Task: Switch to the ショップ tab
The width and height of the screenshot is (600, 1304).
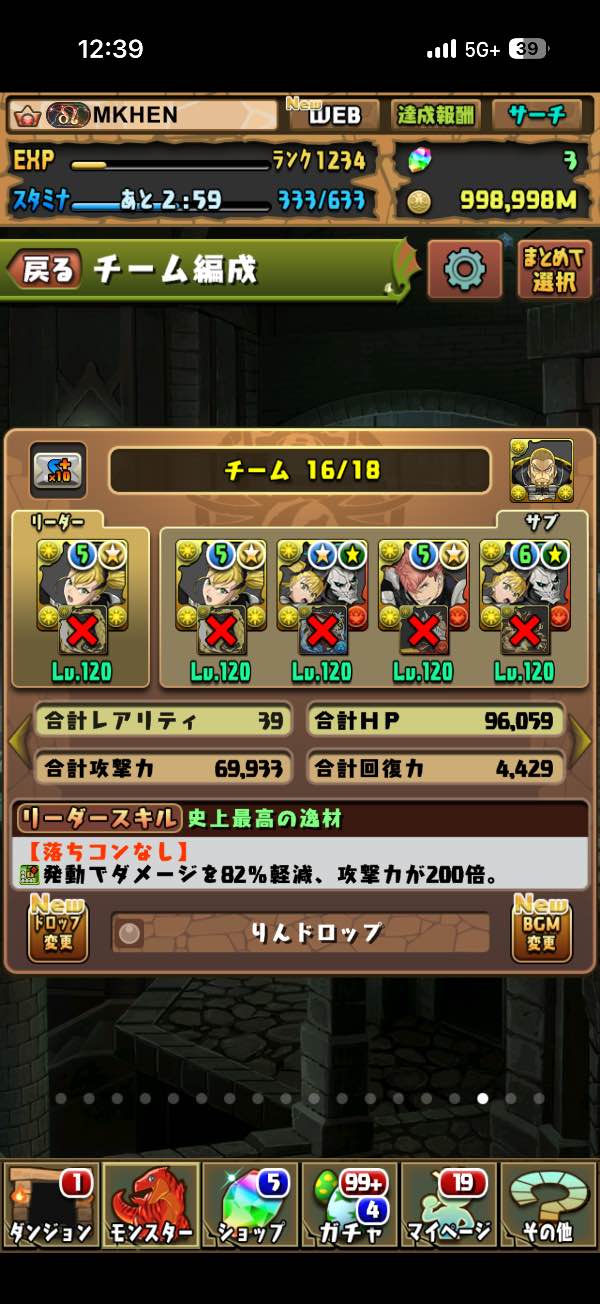Action: (250, 1205)
